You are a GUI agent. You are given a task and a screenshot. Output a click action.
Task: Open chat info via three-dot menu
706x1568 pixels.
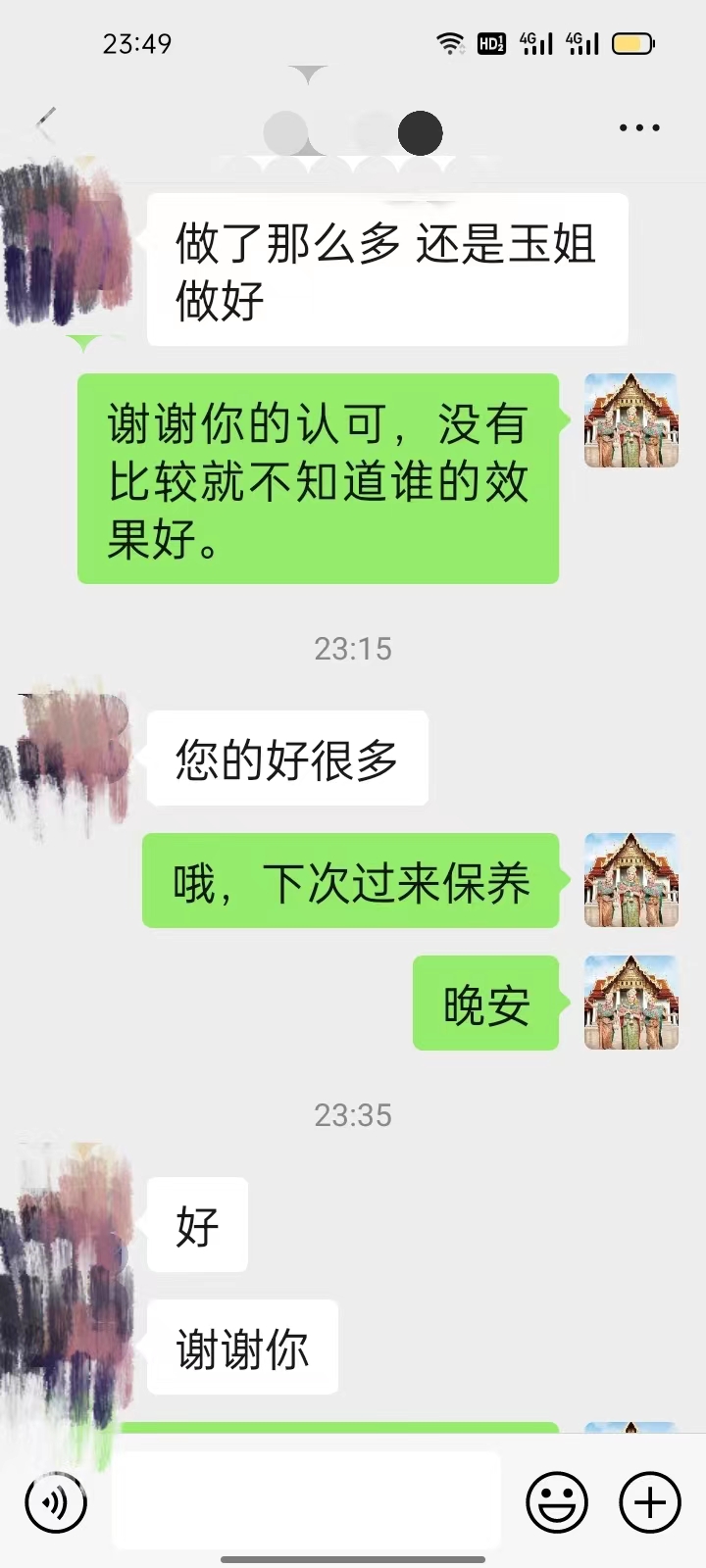(x=639, y=127)
